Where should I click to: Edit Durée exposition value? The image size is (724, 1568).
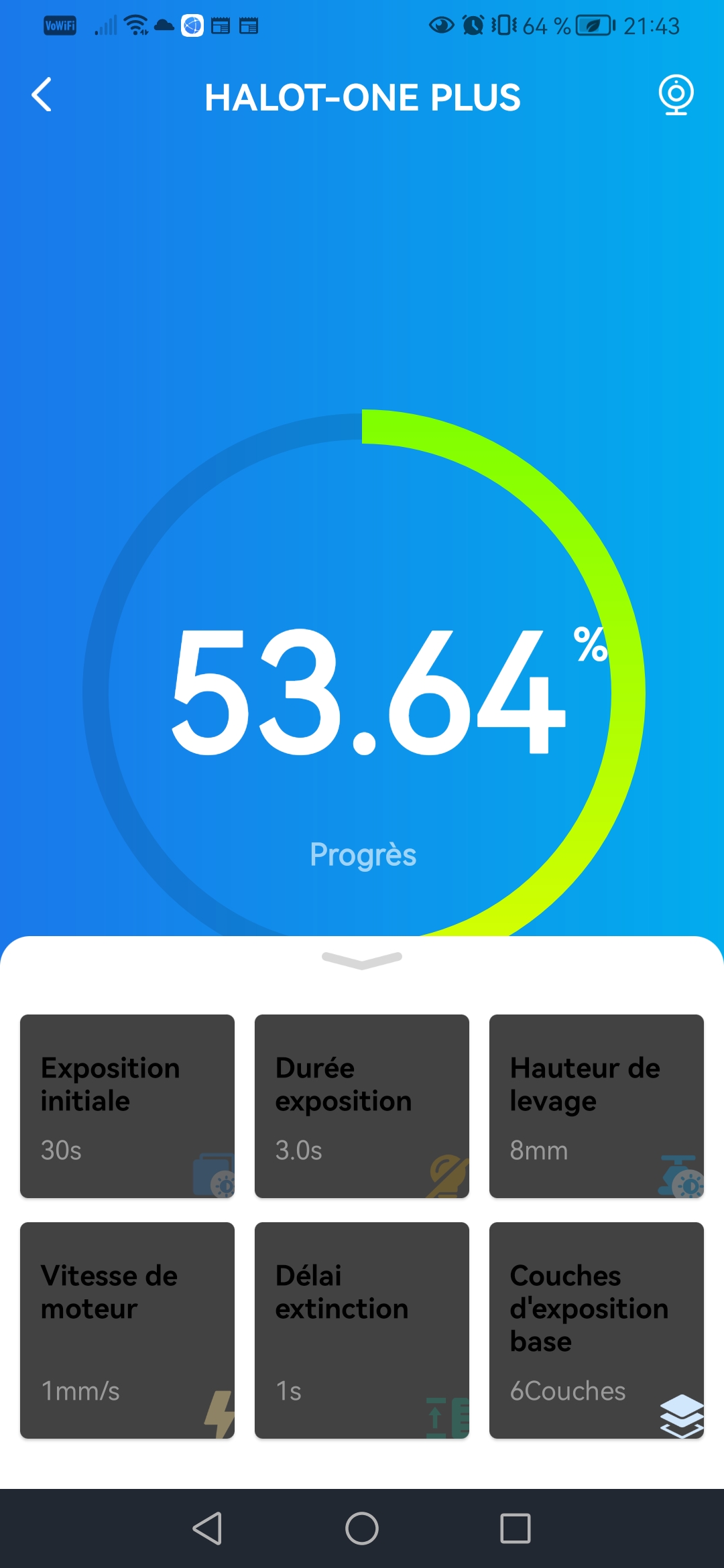click(x=362, y=1106)
